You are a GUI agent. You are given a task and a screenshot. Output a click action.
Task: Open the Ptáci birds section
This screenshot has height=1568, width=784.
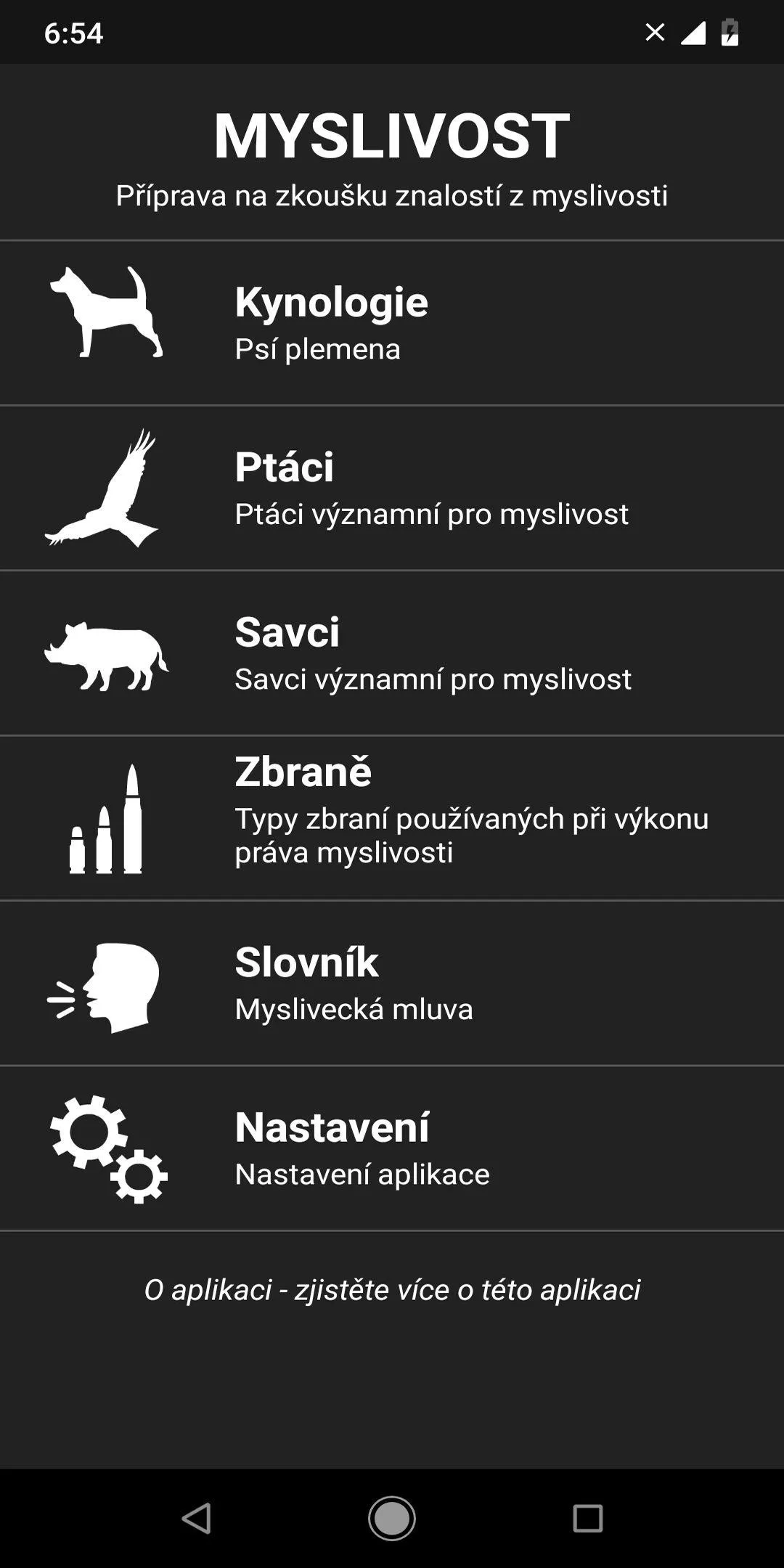click(x=392, y=488)
